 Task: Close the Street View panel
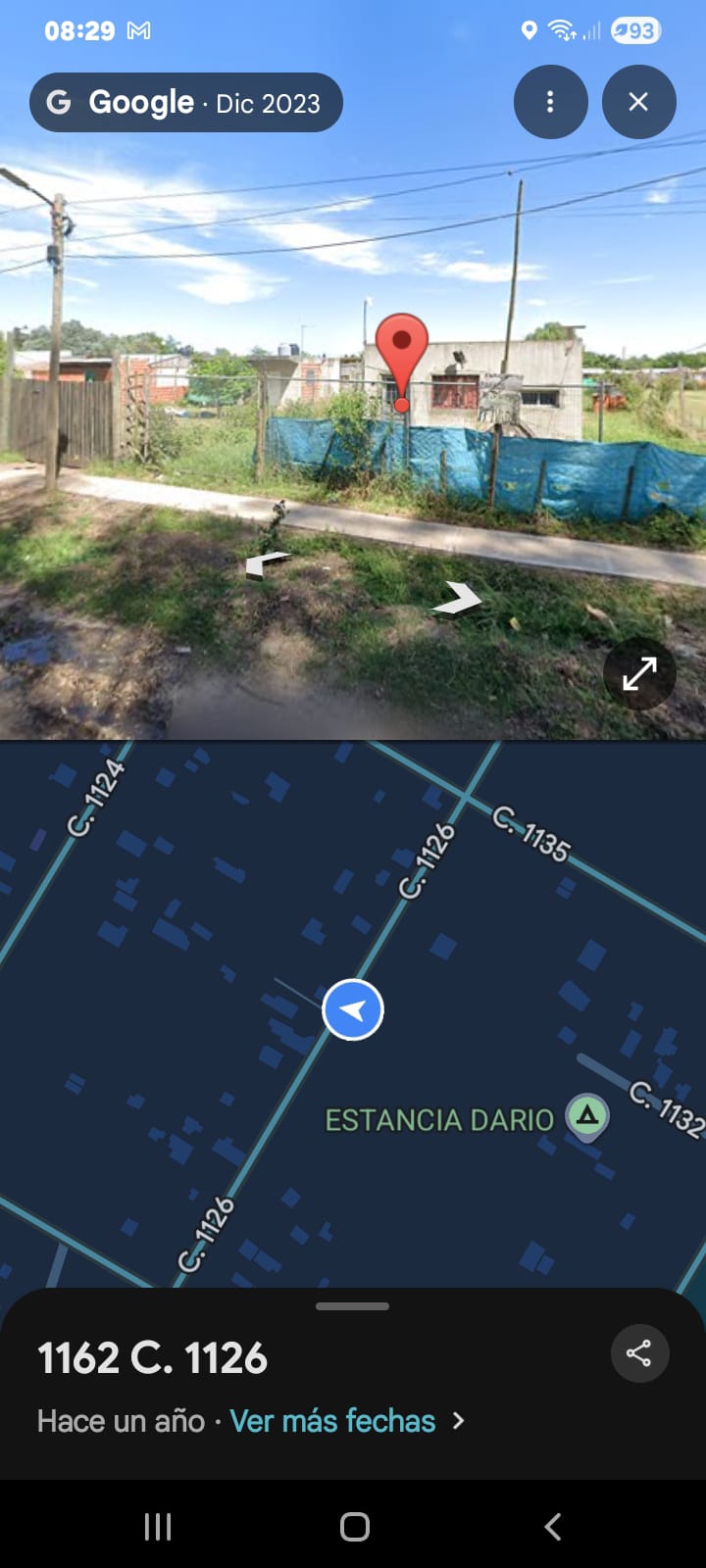tap(638, 102)
